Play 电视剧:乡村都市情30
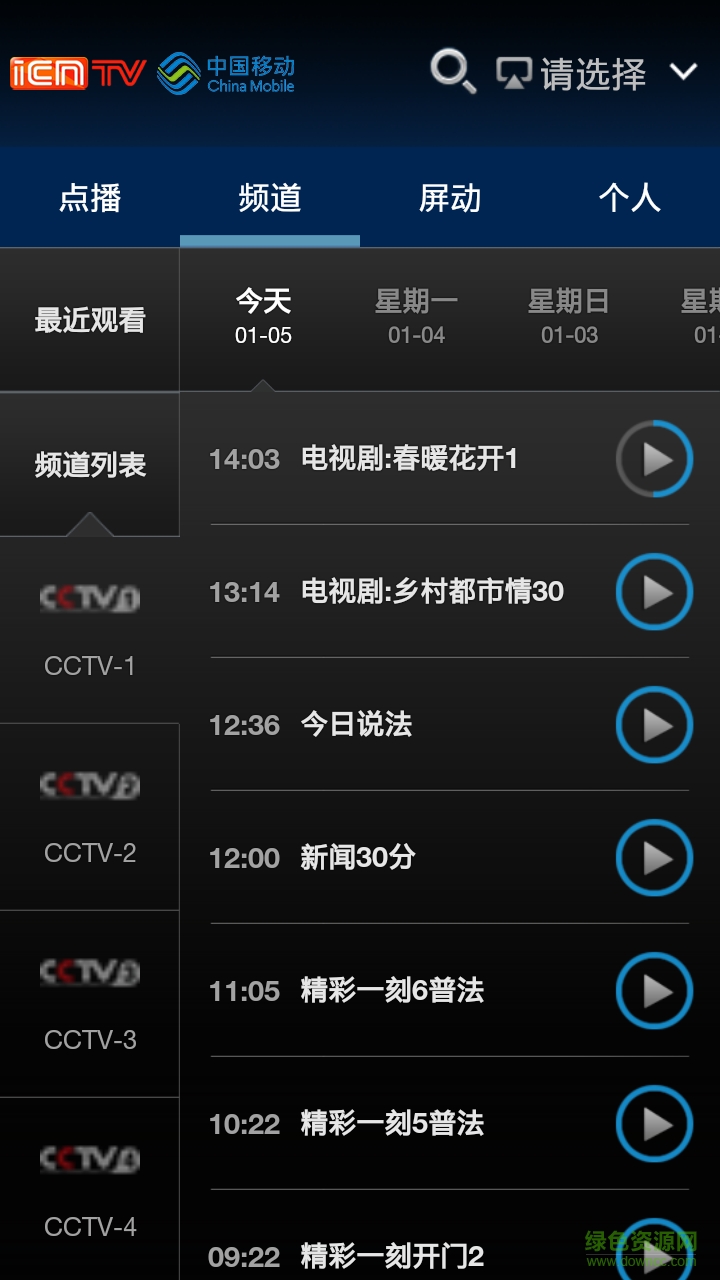The image size is (720, 1280). (654, 592)
